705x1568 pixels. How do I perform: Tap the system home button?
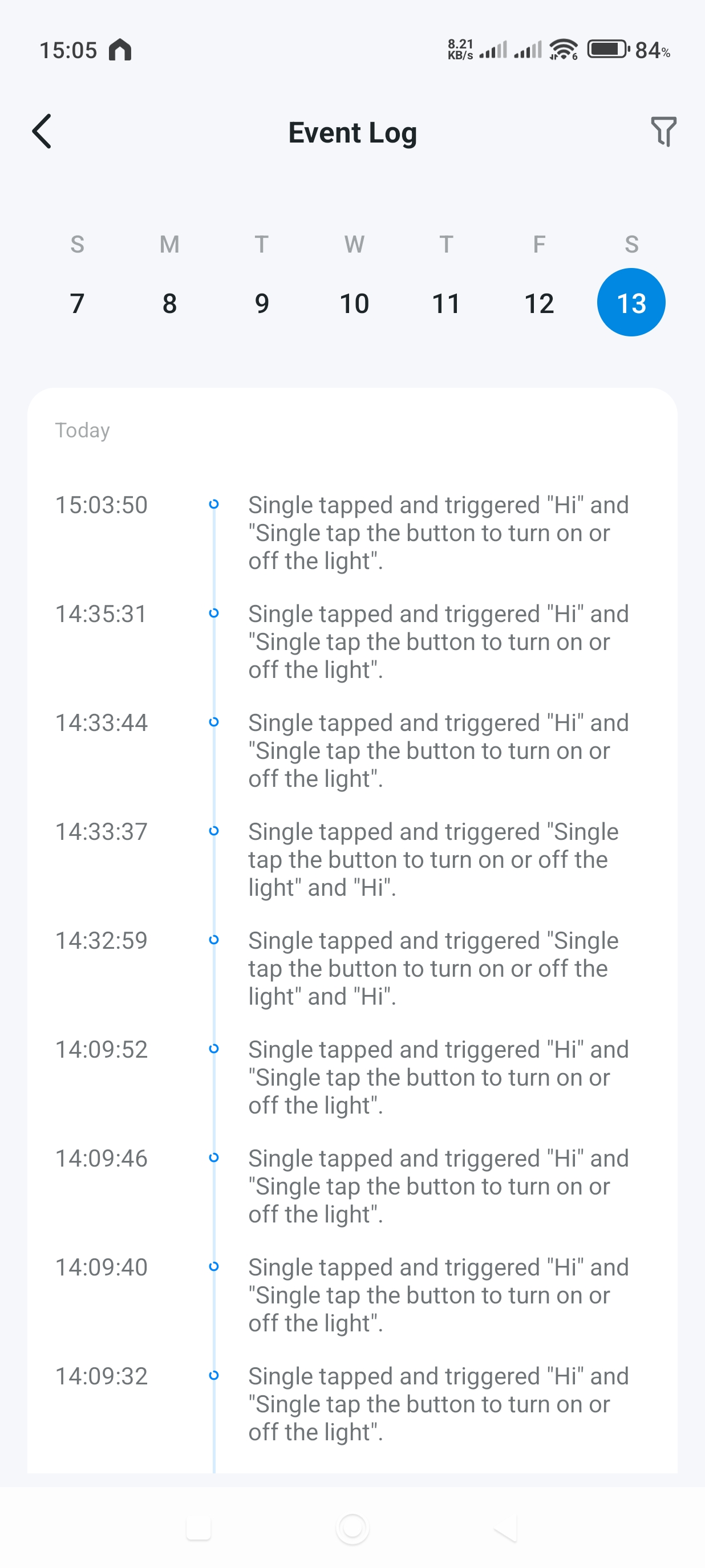[x=352, y=1528]
